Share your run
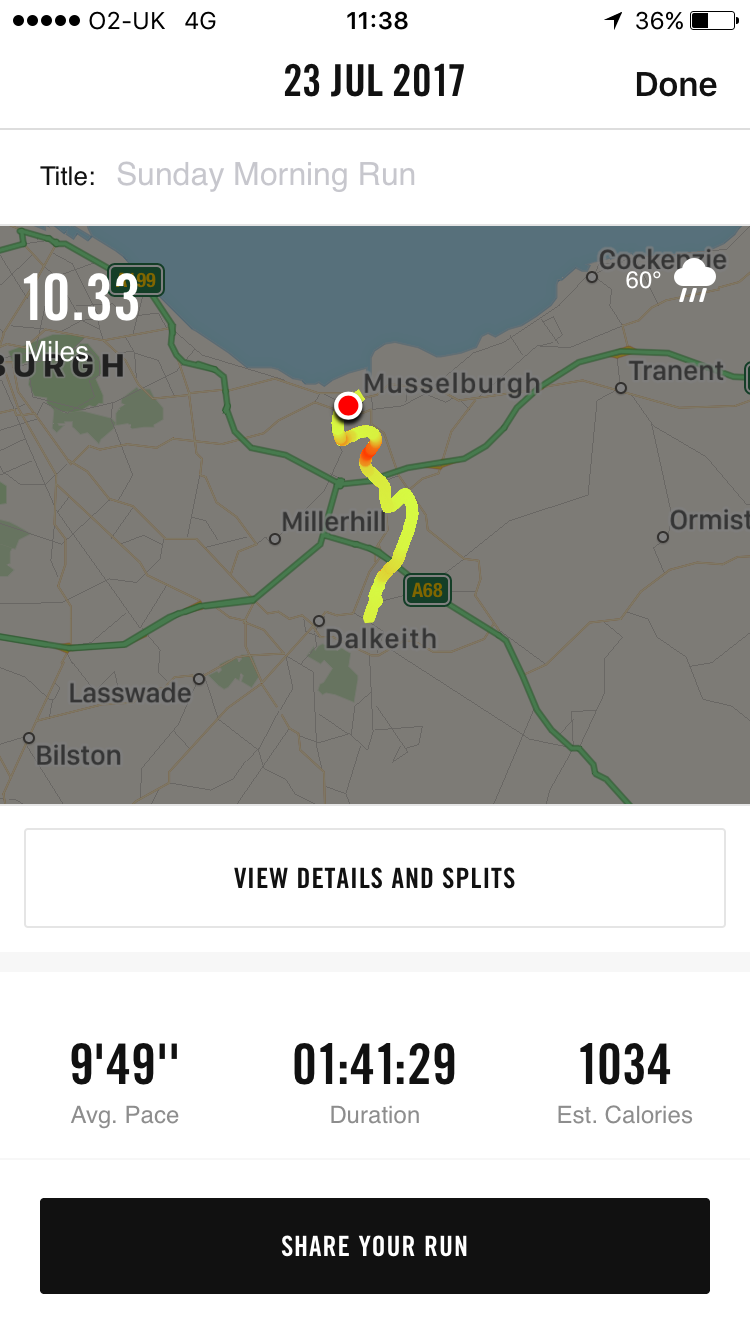Viewport: 750px width, 1334px height. pyautogui.click(x=375, y=1246)
